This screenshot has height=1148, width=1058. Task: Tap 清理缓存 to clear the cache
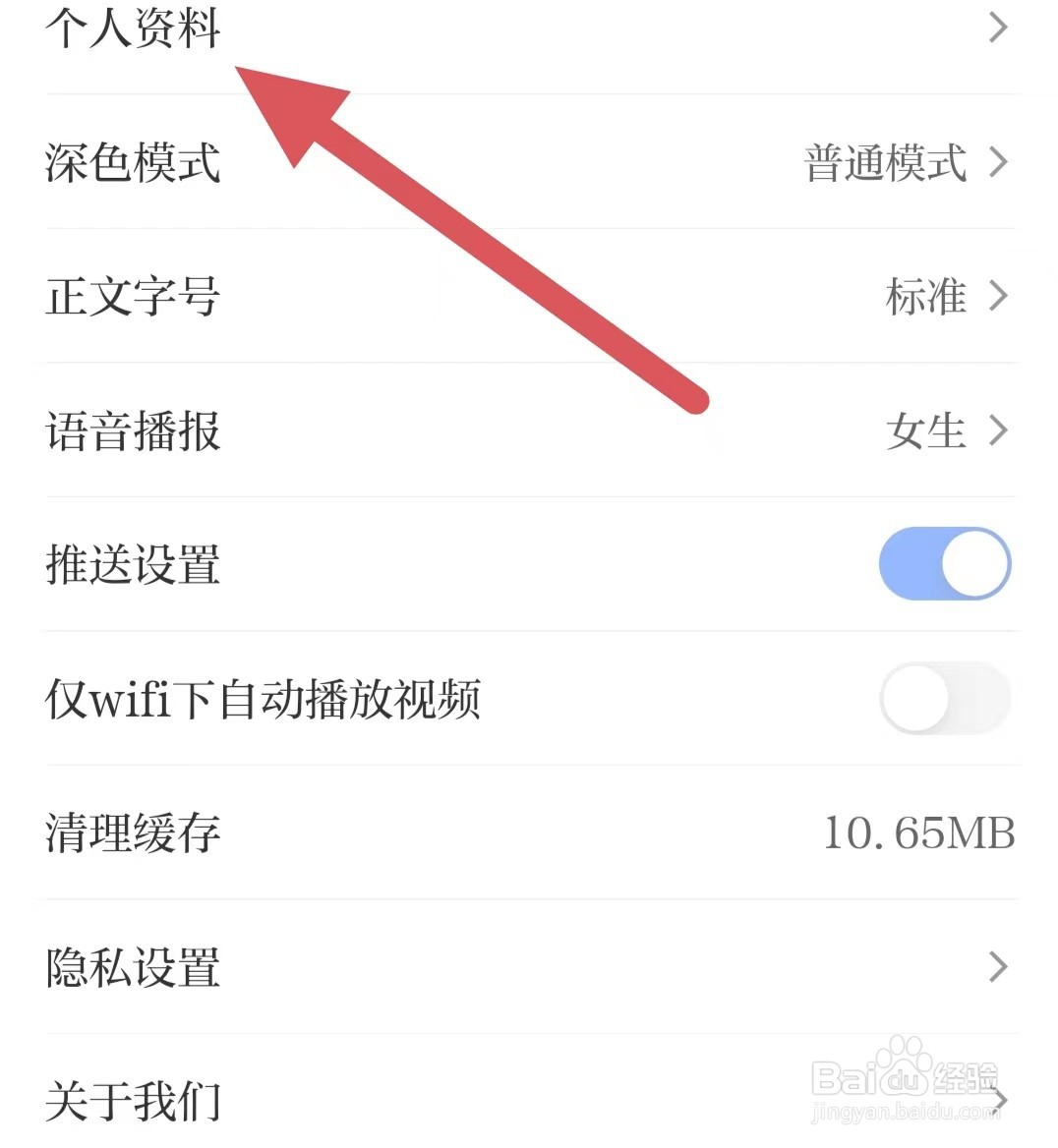point(134,832)
